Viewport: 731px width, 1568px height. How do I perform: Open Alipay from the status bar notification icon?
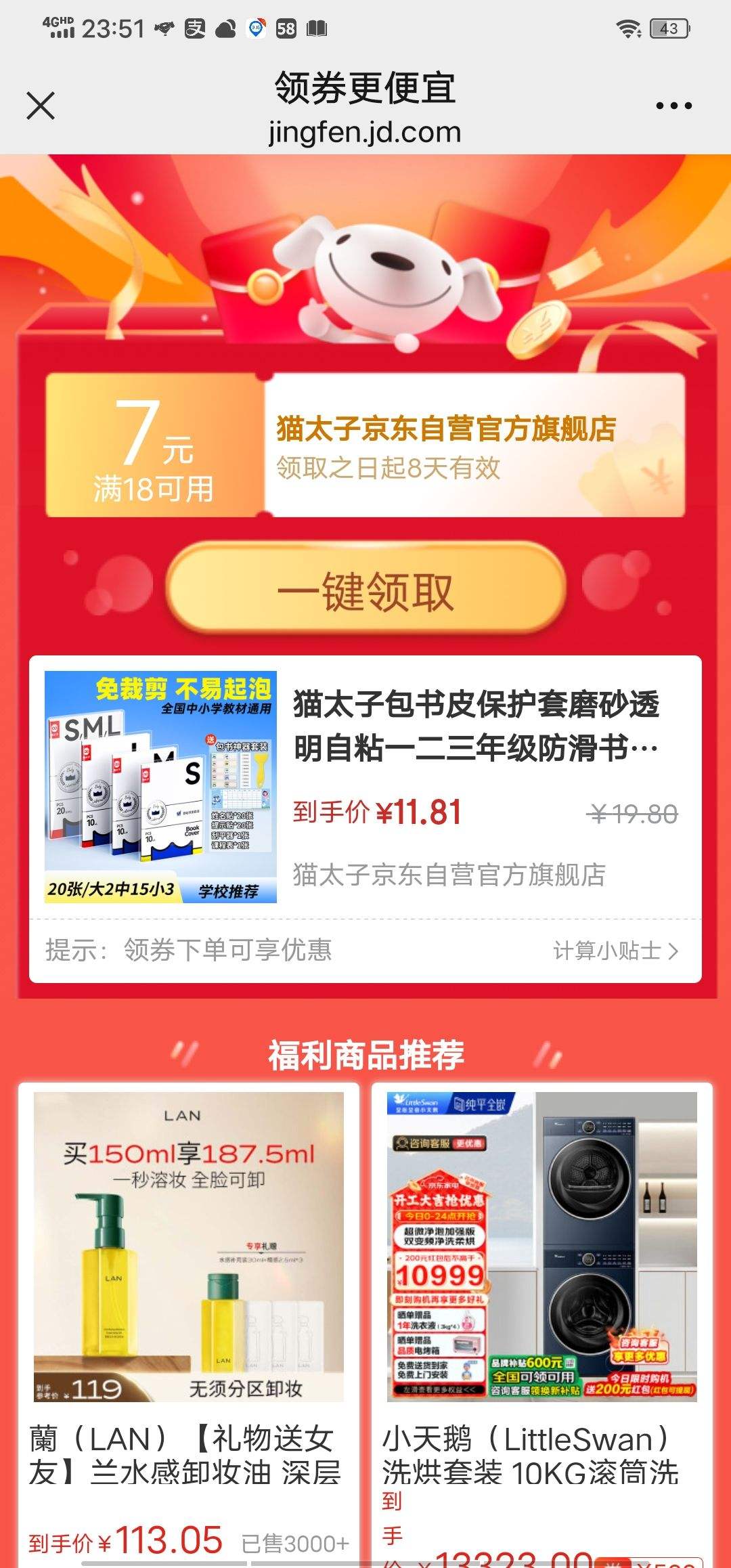click(196, 27)
